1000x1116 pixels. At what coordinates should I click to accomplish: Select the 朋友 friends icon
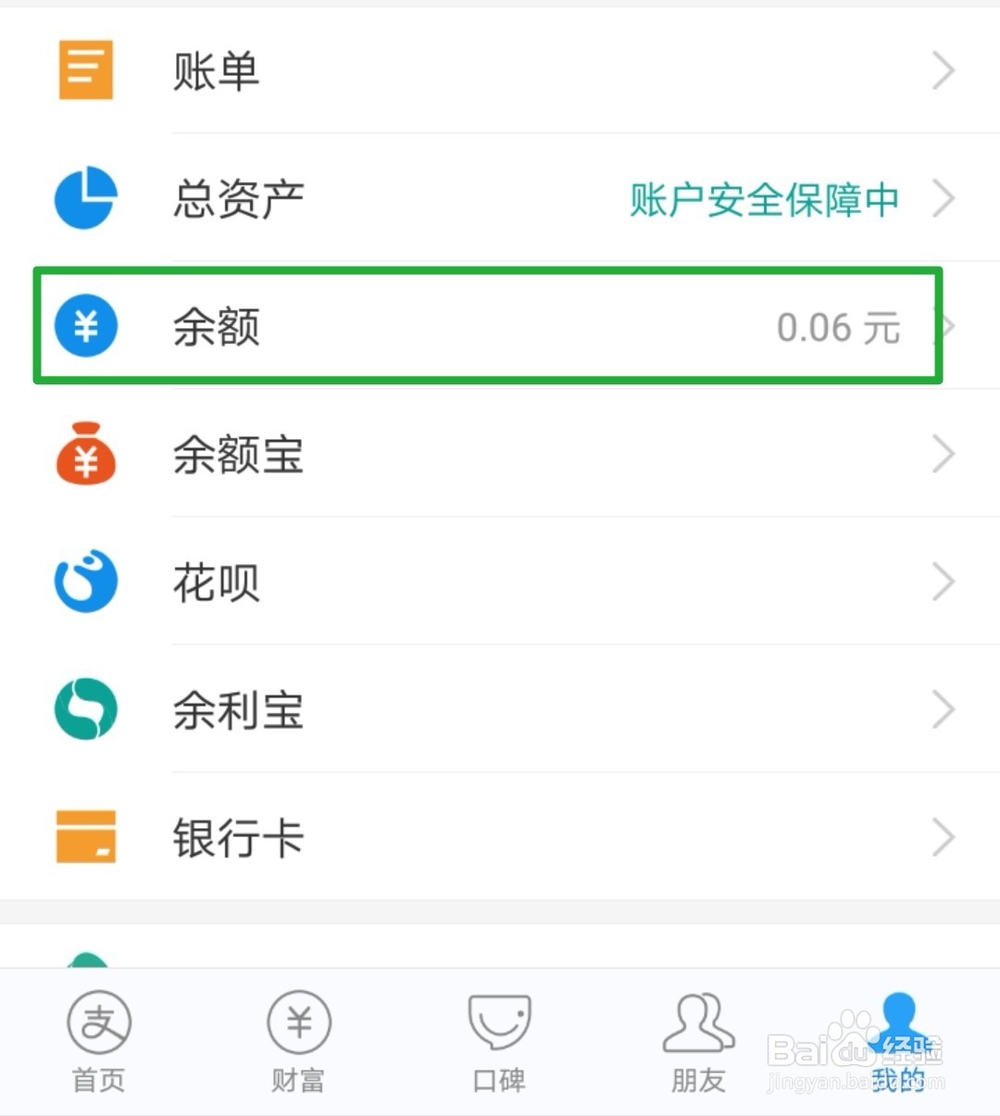(697, 1022)
